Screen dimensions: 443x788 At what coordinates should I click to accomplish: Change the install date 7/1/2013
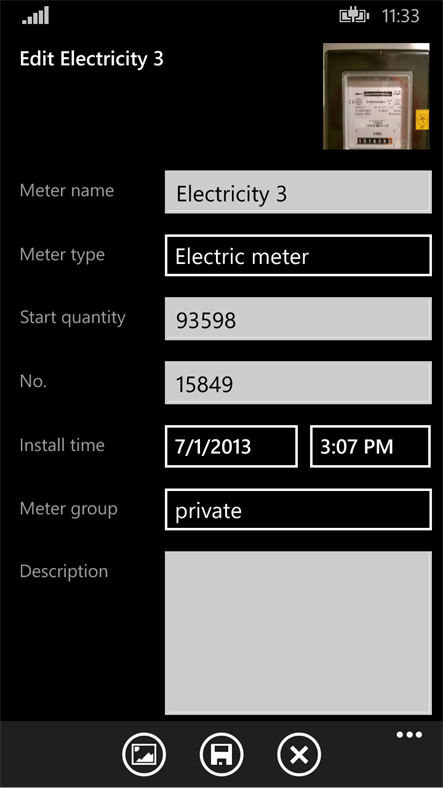tap(231, 446)
